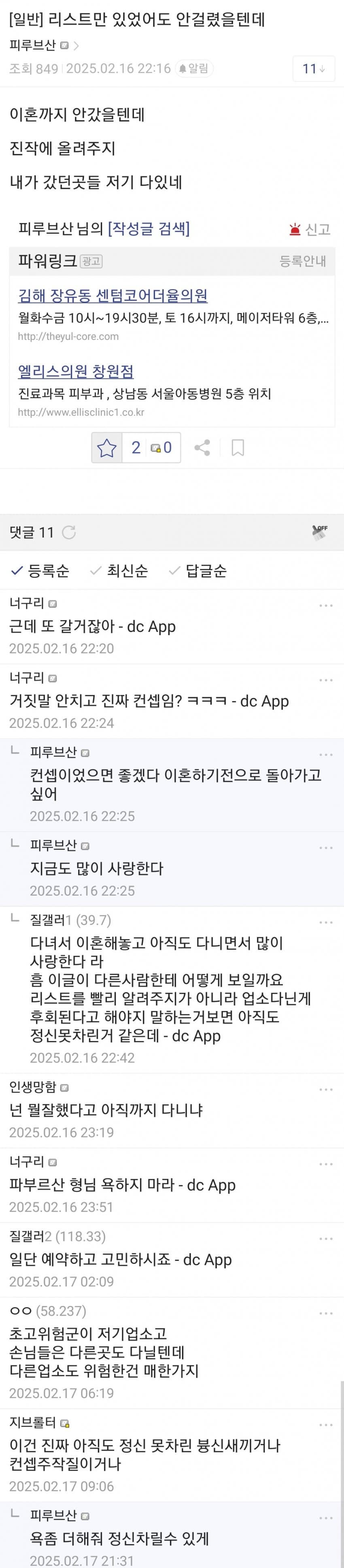Viewport: 344px width, 1568px height.
Task: Sort the comments by 답글순
Action: tap(198, 571)
